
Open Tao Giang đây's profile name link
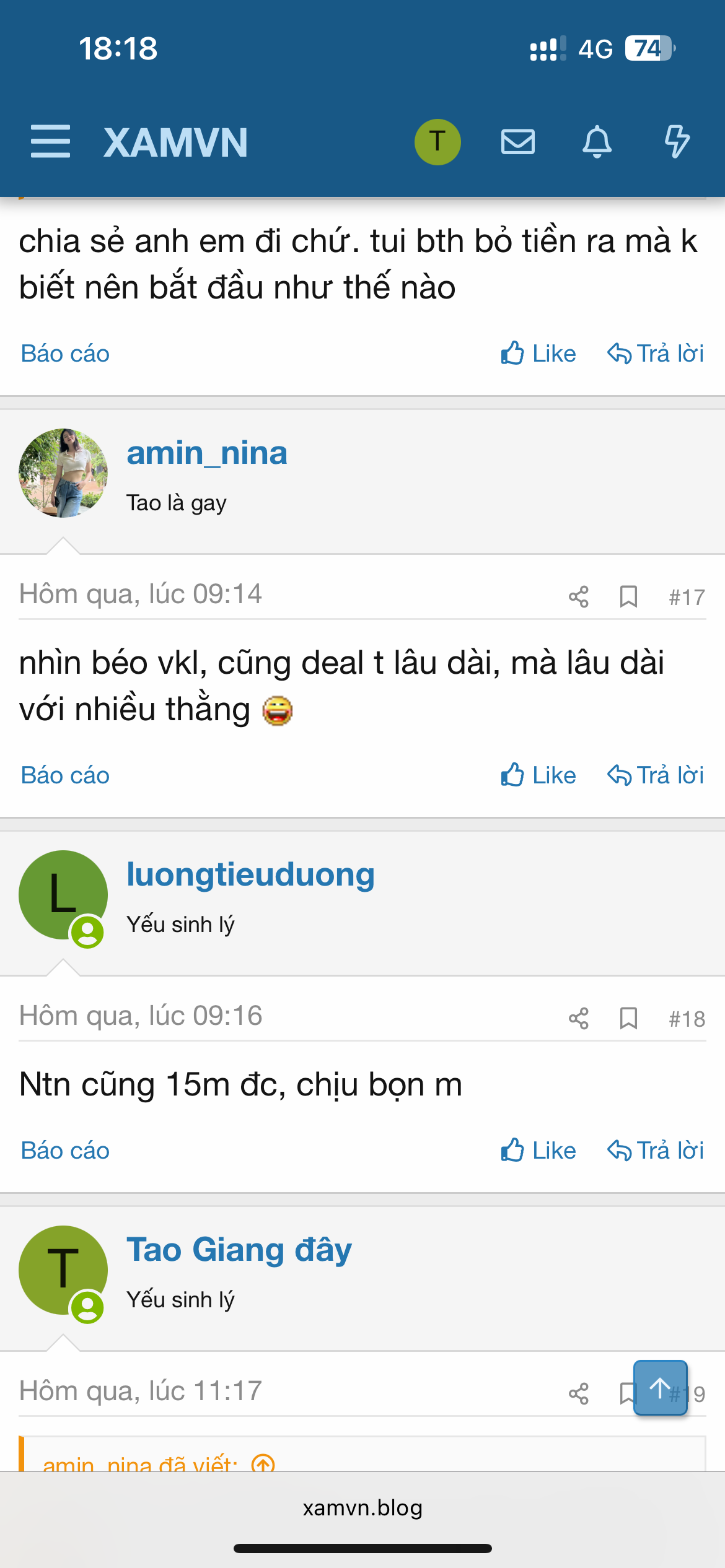pos(239,1250)
